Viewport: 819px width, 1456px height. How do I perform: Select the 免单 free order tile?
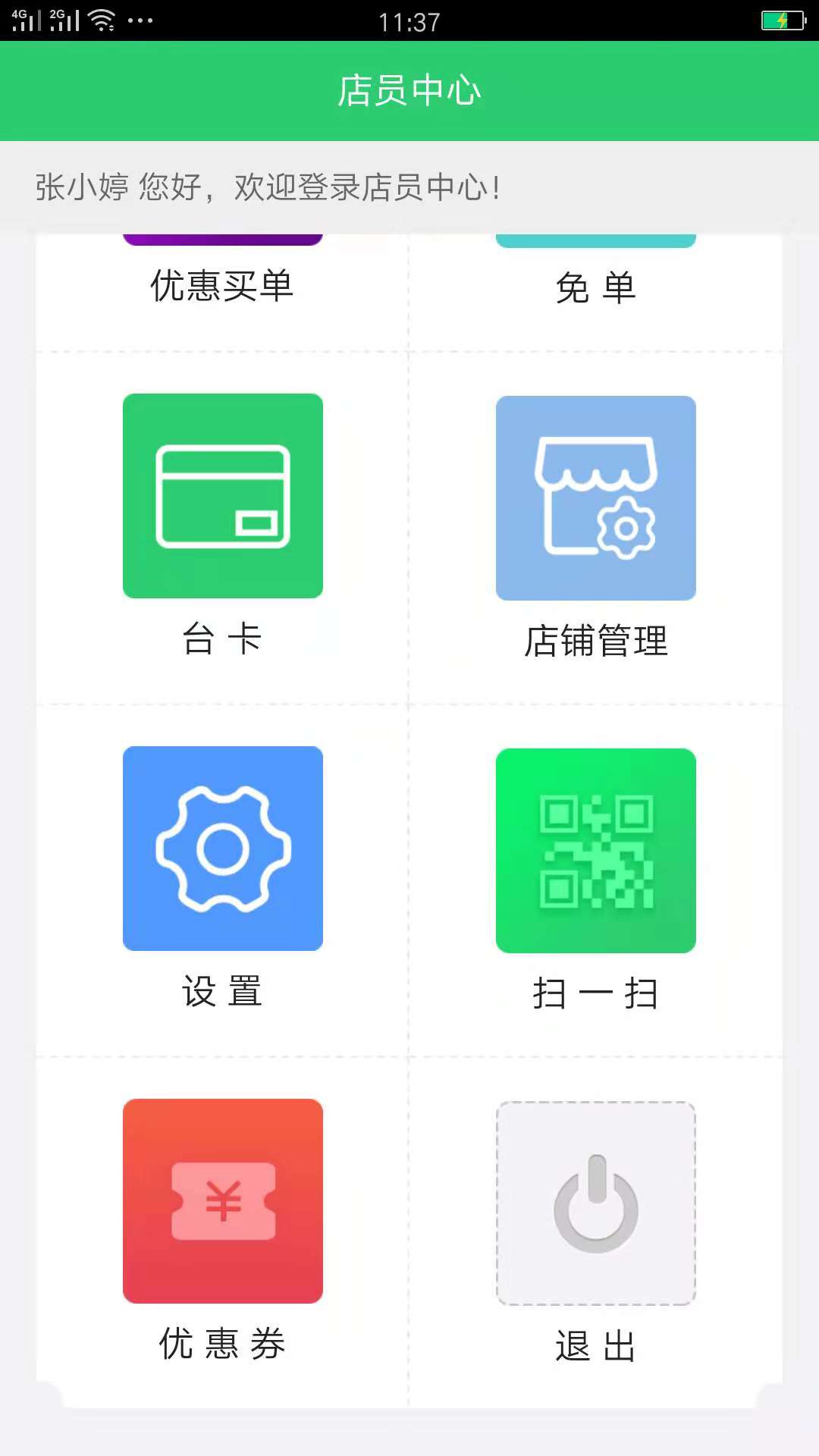pyautogui.click(x=595, y=286)
